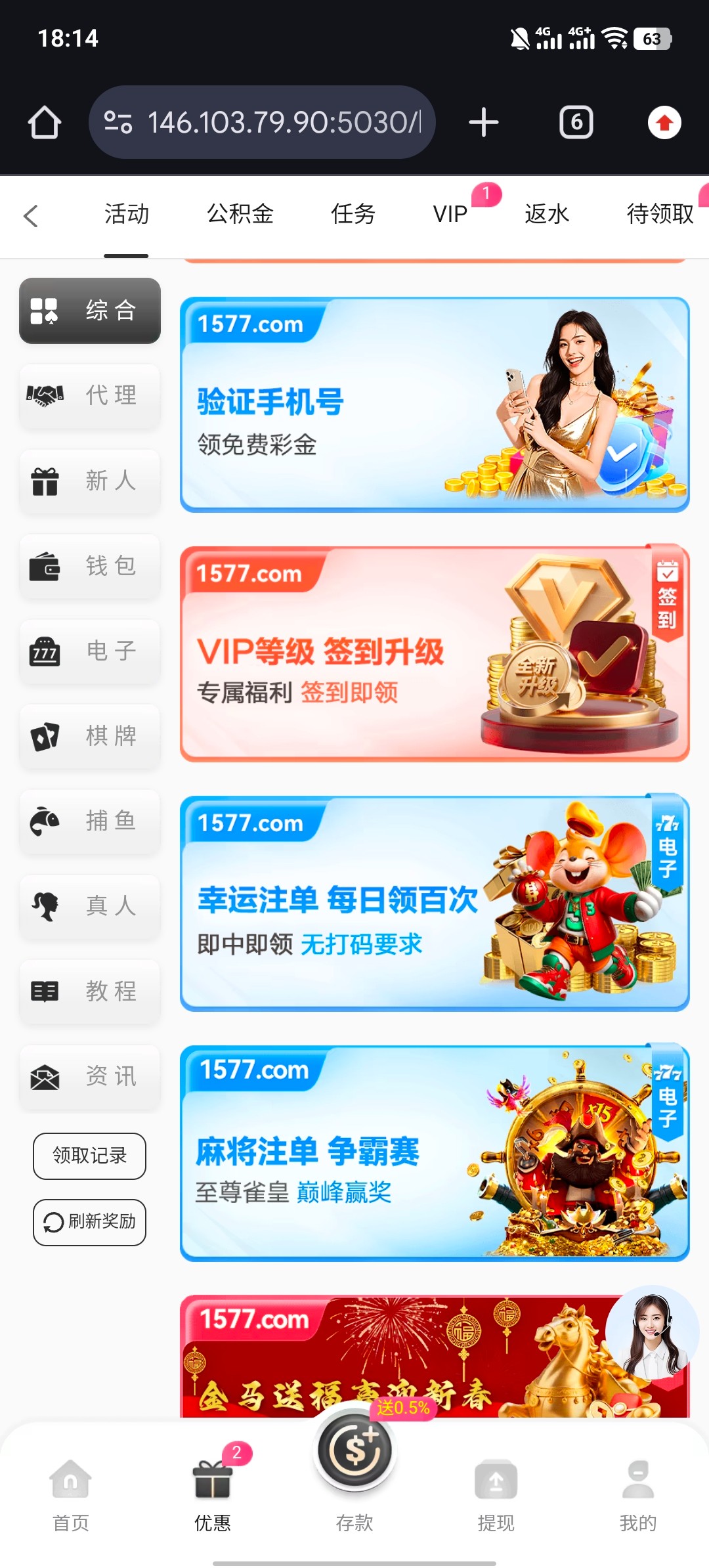Go to the 首页 bottom tab
The image size is (709, 1568).
coord(71,1493)
